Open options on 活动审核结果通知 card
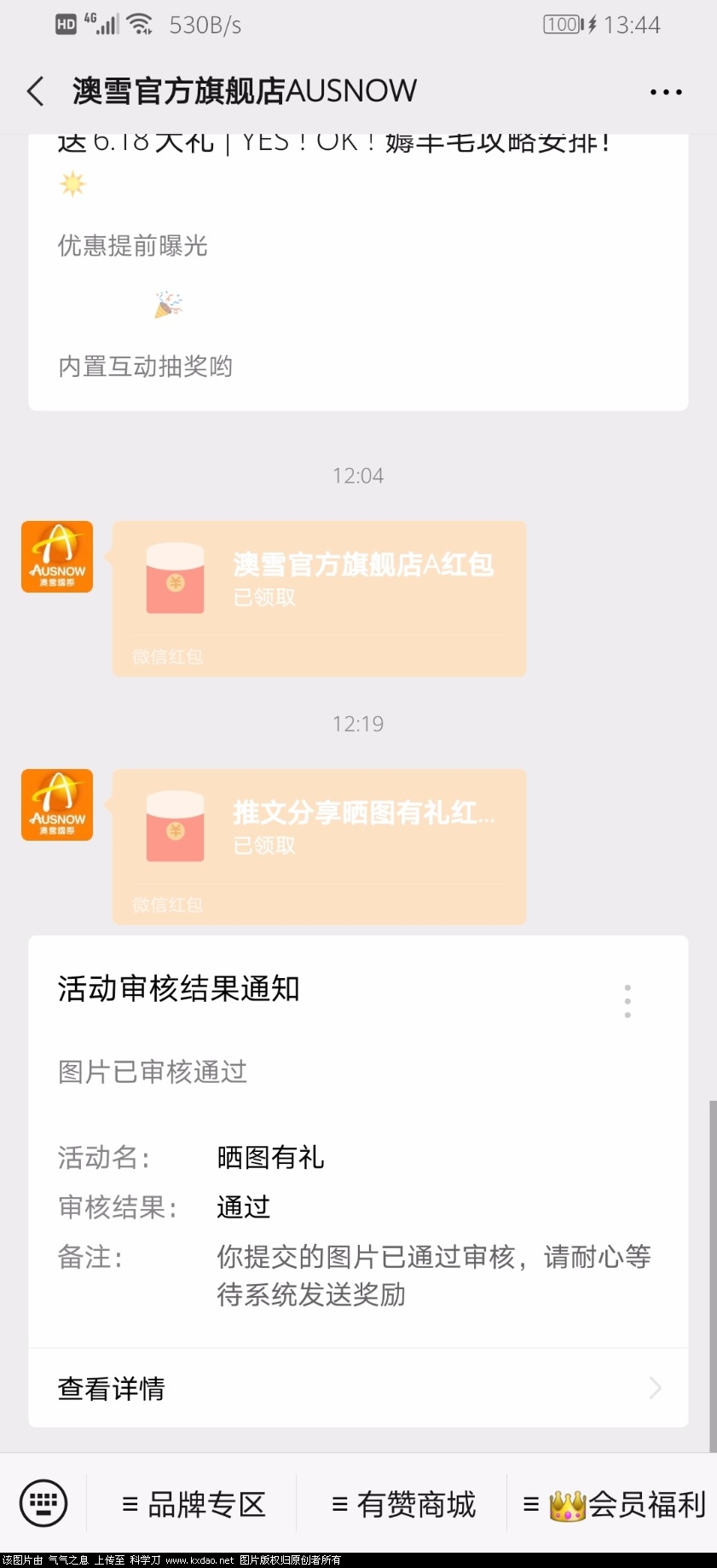The height and width of the screenshot is (1568, 717). coord(627,1001)
